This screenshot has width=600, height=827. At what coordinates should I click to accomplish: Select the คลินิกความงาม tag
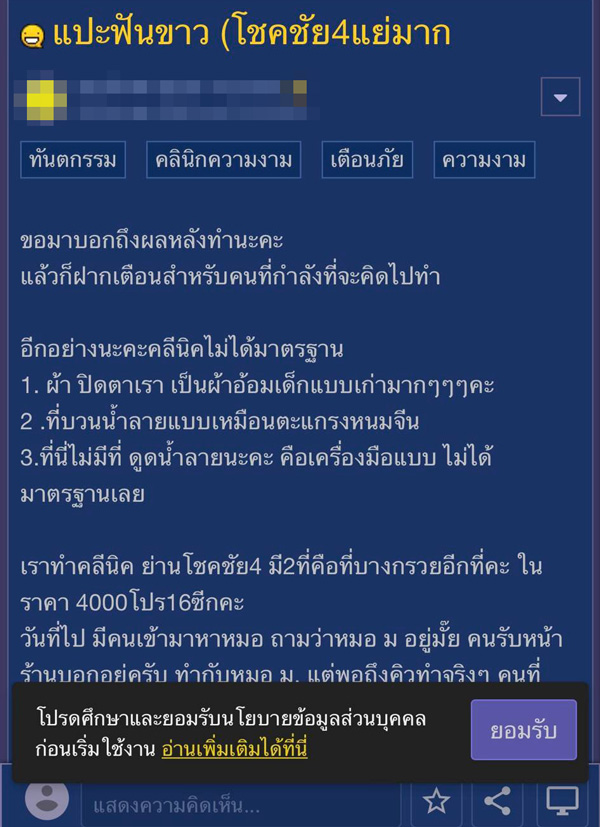pyautogui.click(x=223, y=160)
